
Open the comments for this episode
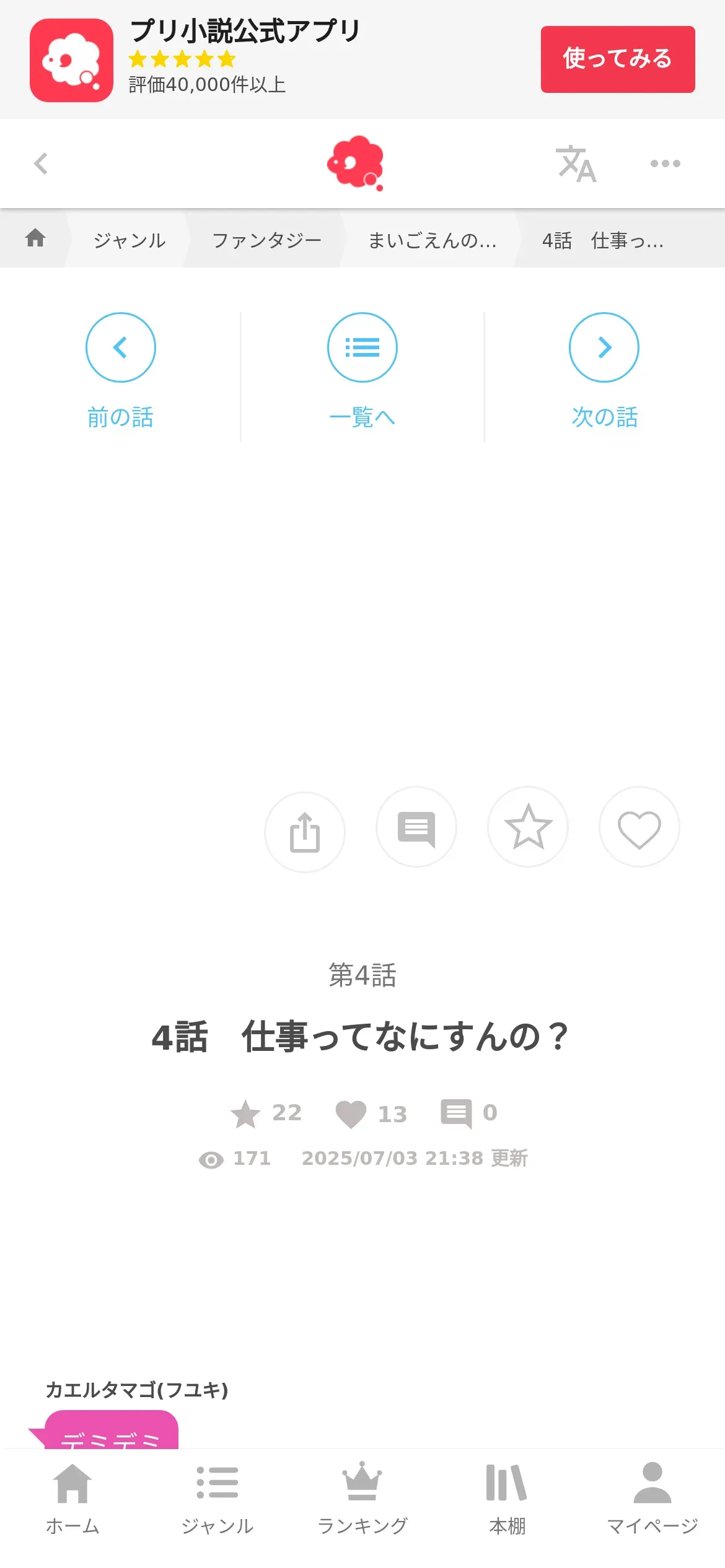[416, 828]
